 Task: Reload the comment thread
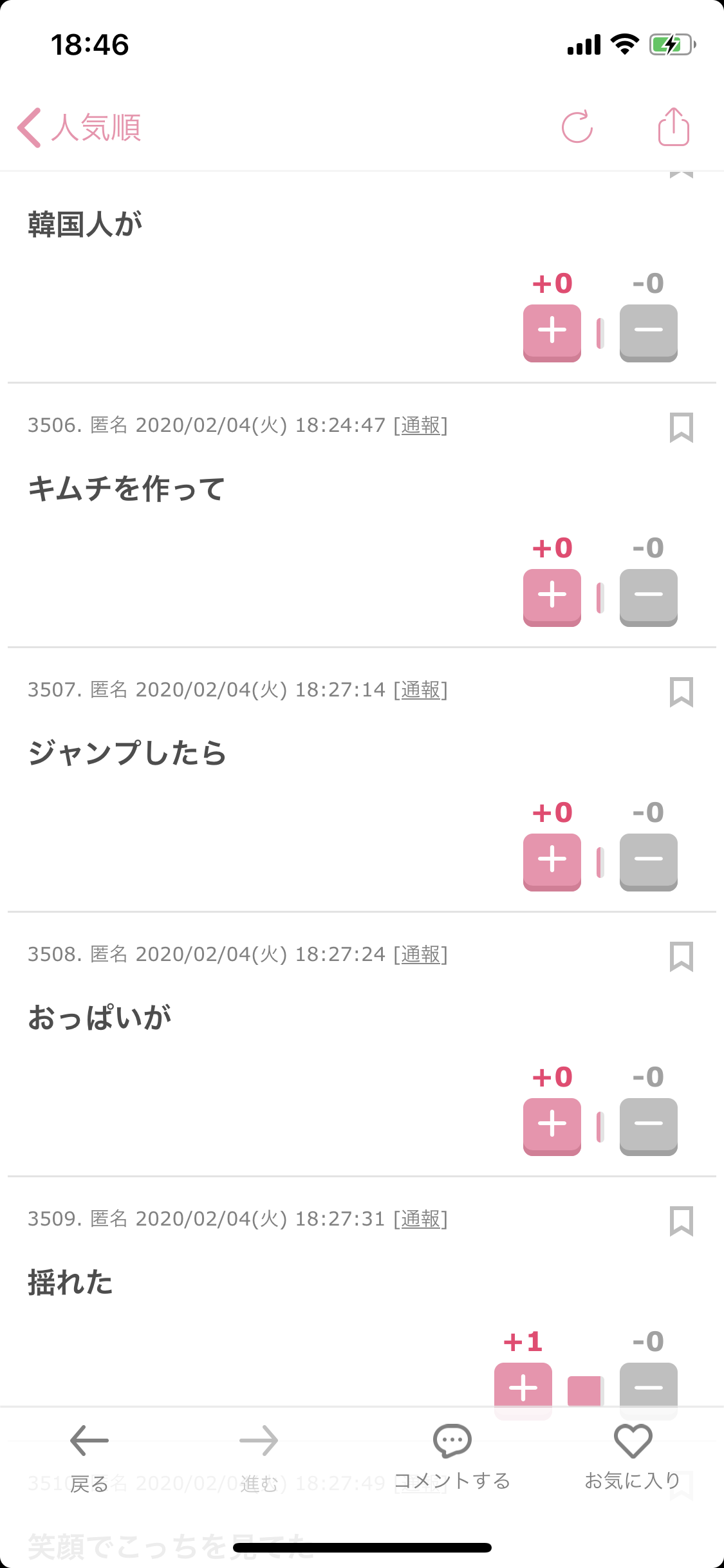tap(577, 127)
